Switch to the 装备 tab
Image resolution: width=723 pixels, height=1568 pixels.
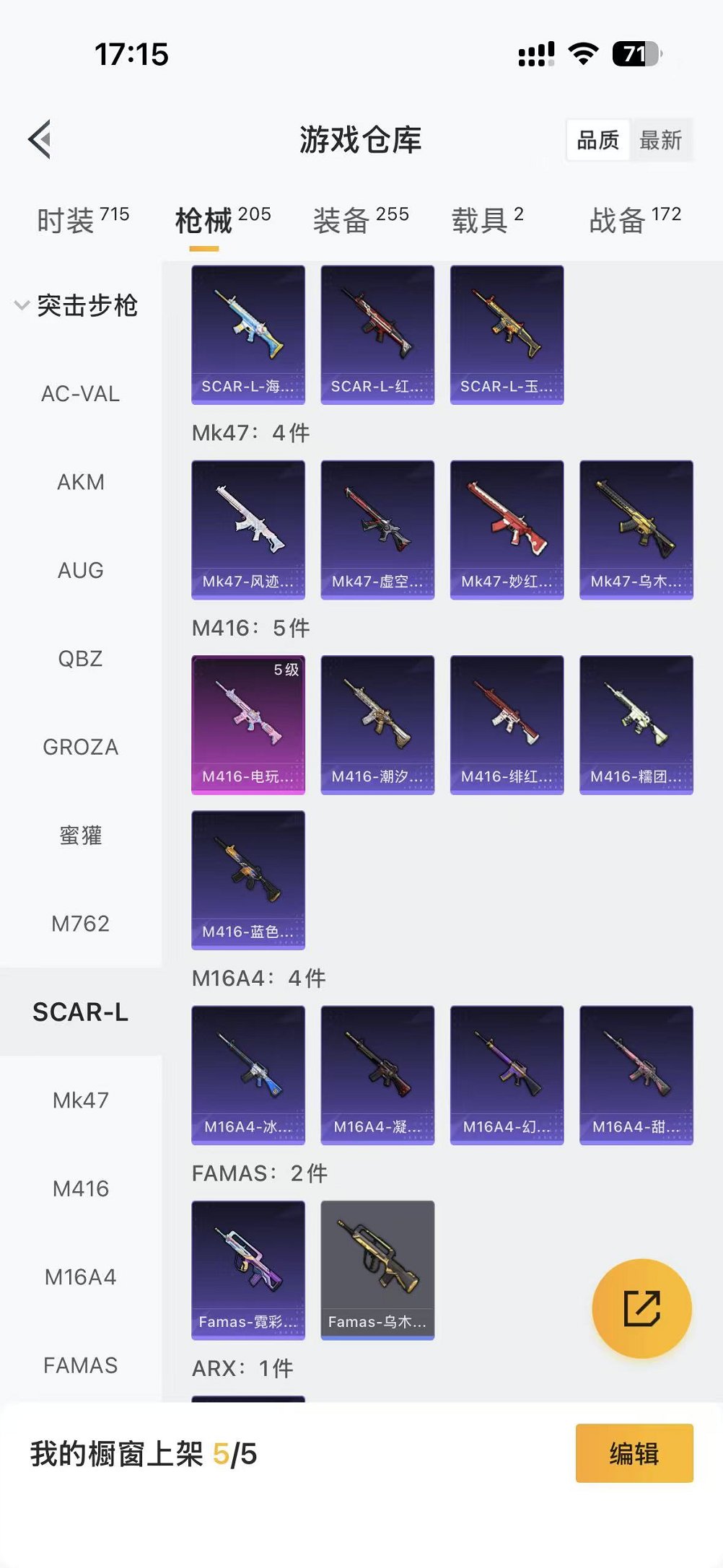pos(360,219)
